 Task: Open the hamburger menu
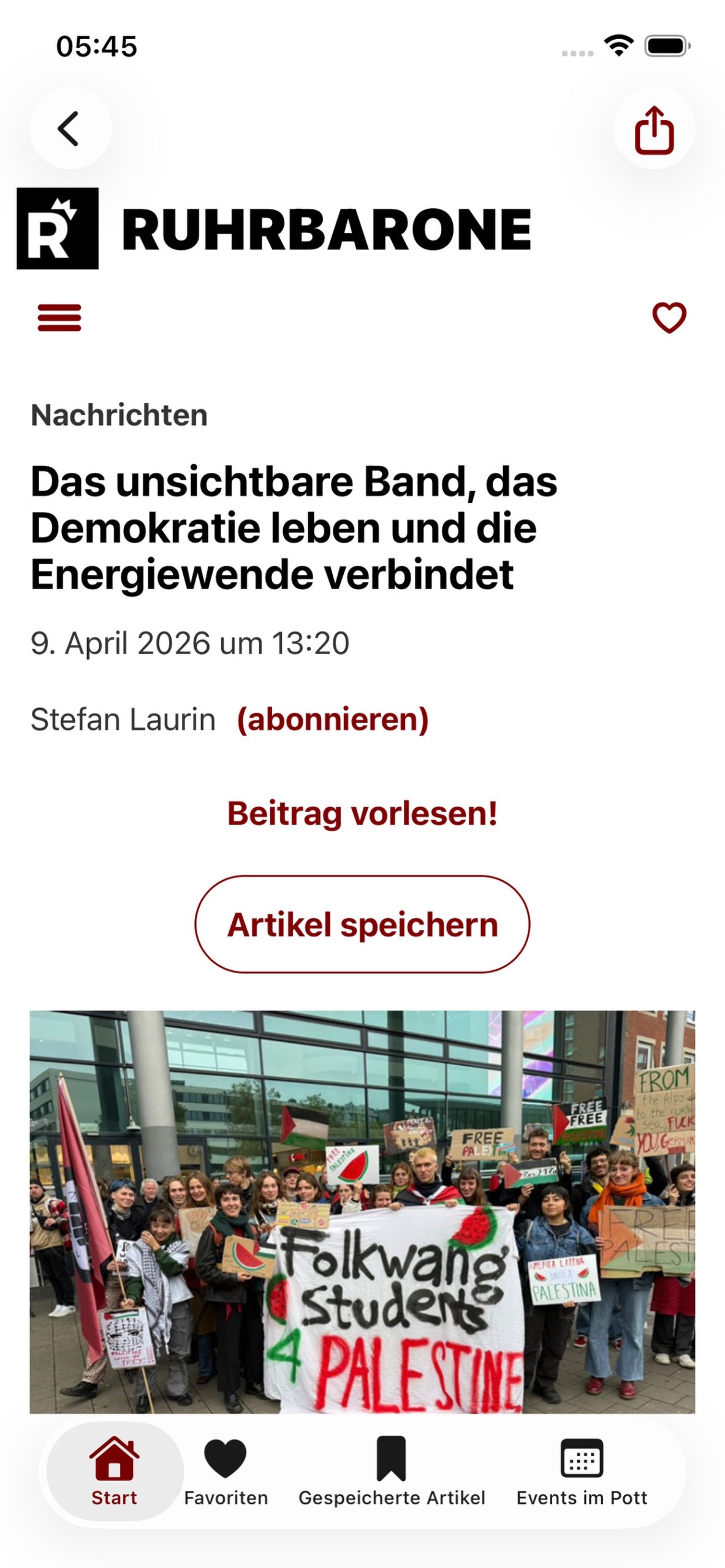tap(59, 317)
